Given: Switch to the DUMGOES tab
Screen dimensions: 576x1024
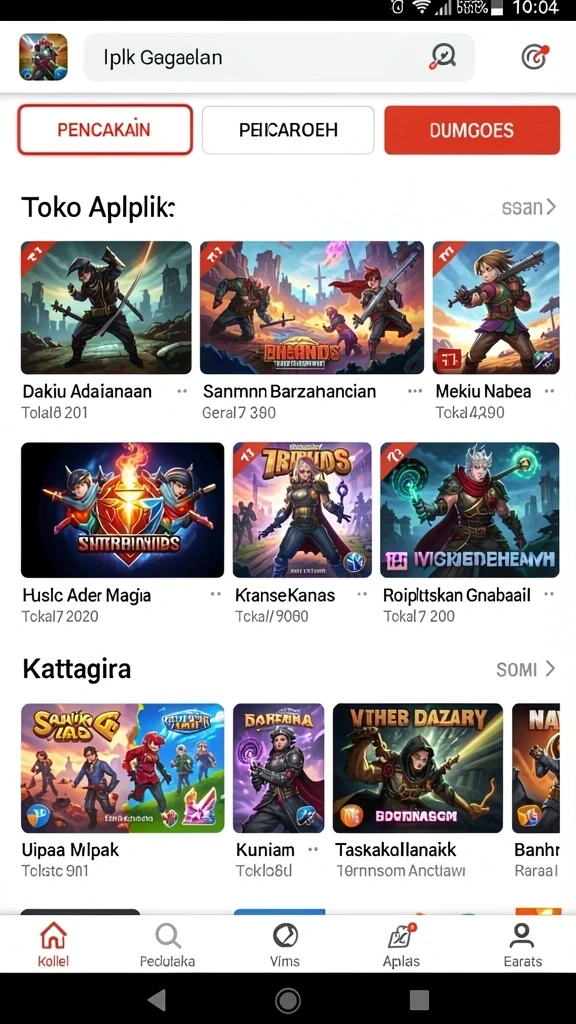Looking at the screenshot, I should click(x=472, y=129).
